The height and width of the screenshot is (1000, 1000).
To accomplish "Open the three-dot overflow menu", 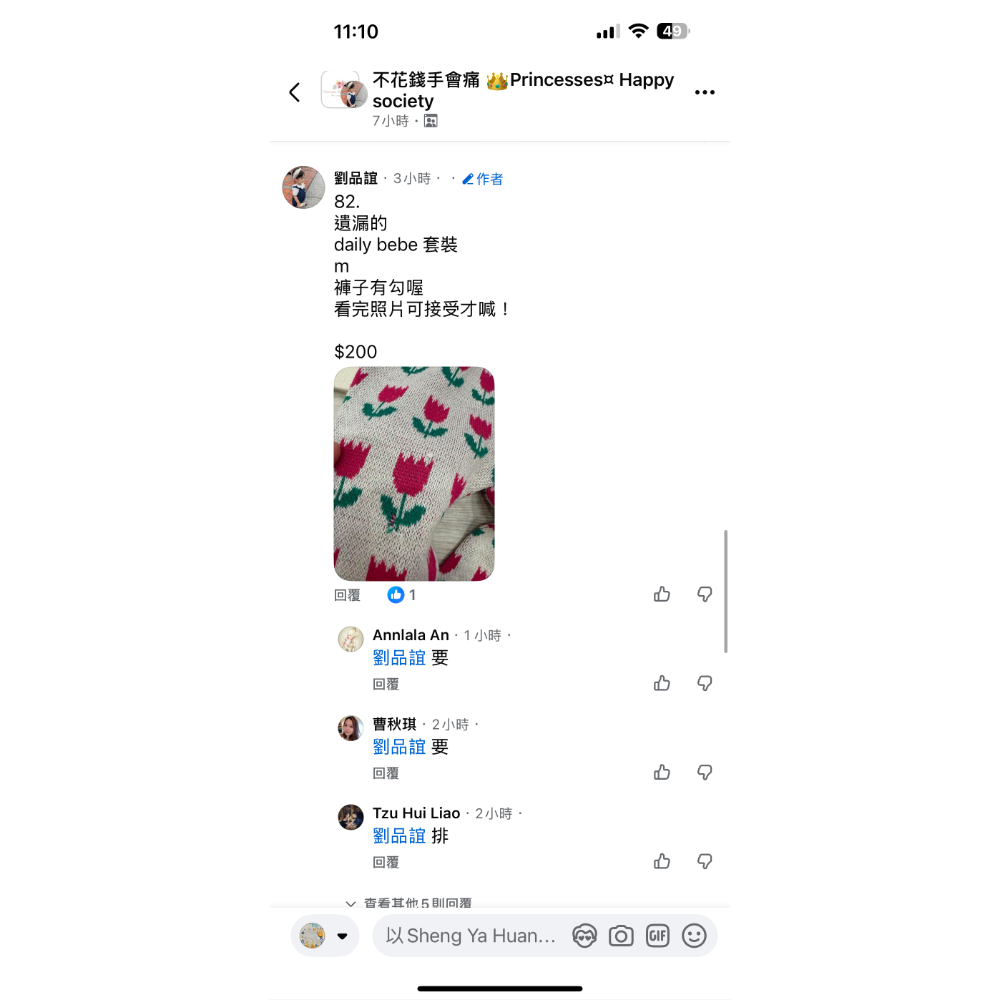I will 705,93.
